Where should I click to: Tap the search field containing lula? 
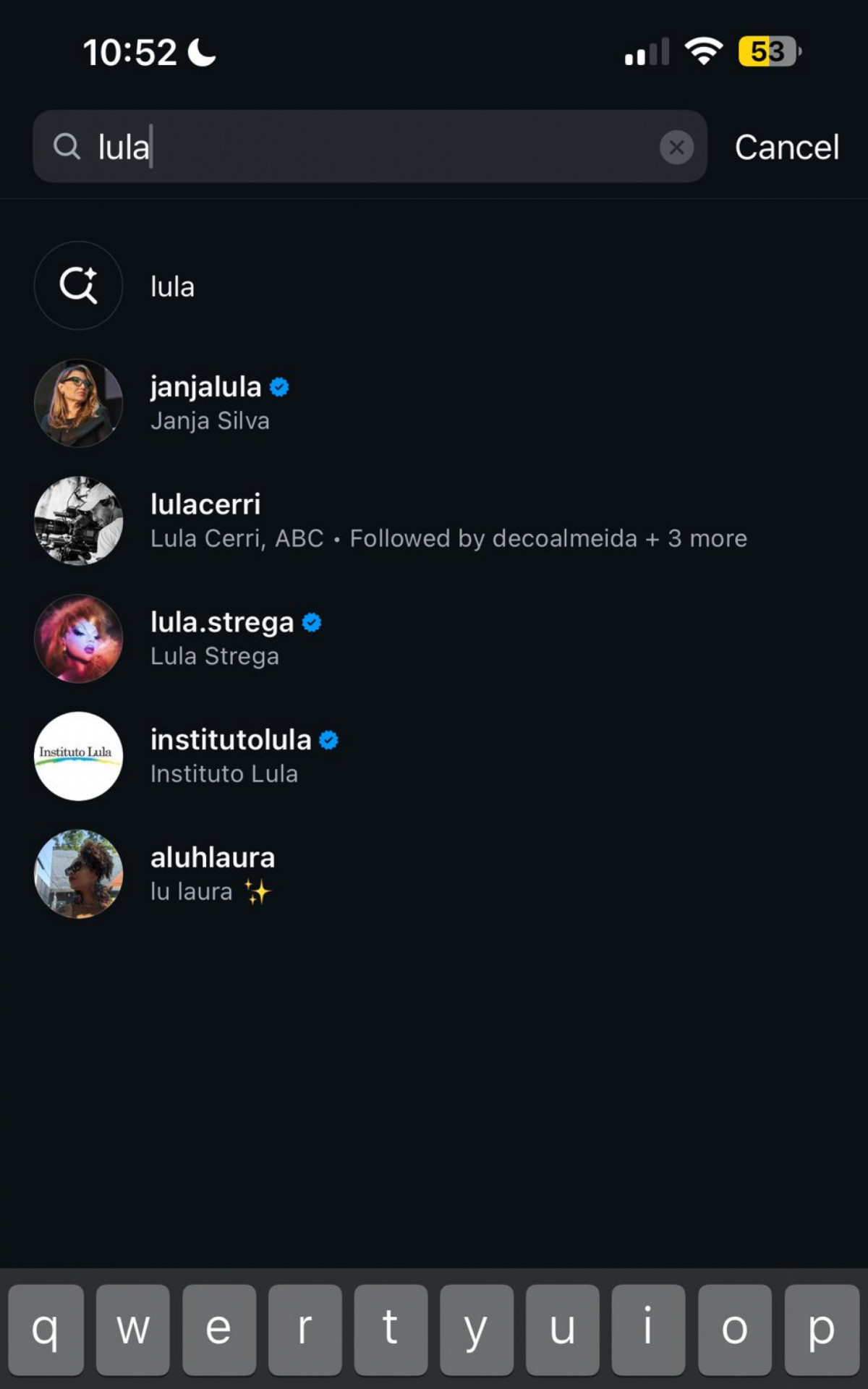362,147
